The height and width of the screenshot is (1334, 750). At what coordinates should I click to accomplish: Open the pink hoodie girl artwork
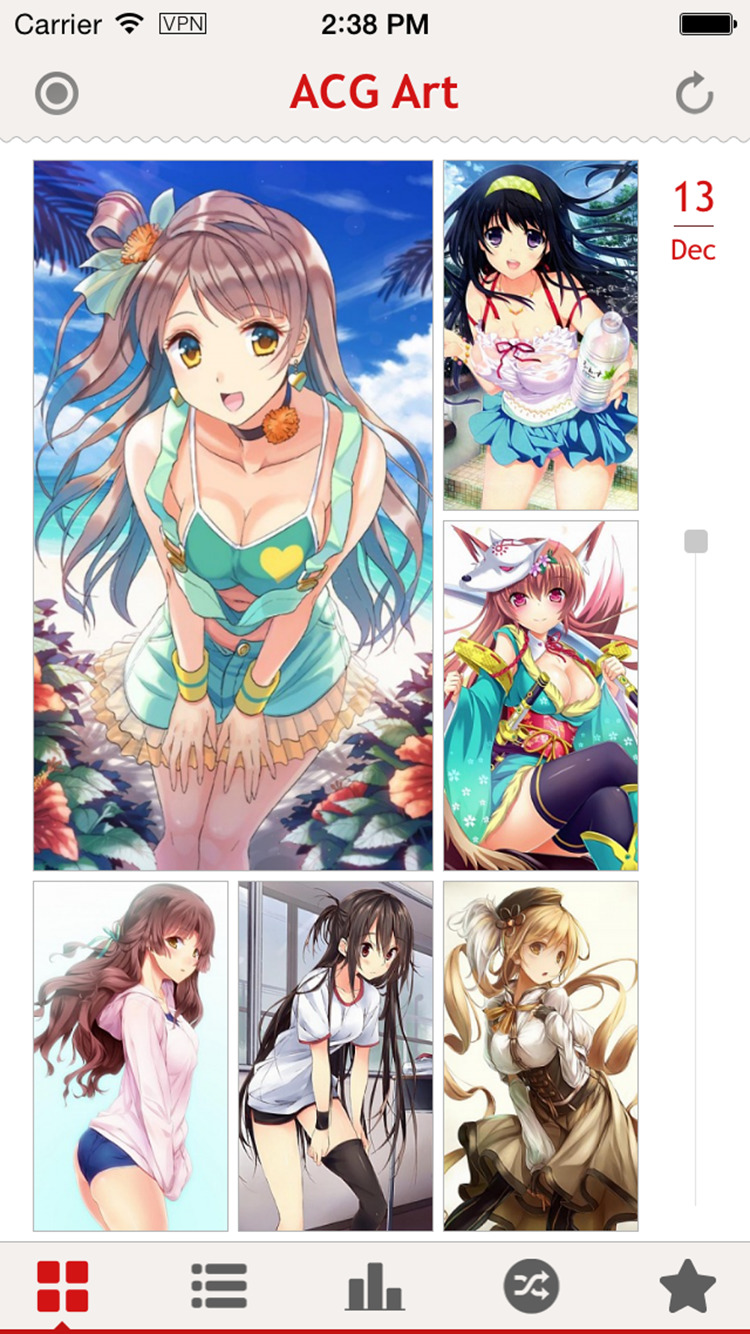coord(131,1055)
